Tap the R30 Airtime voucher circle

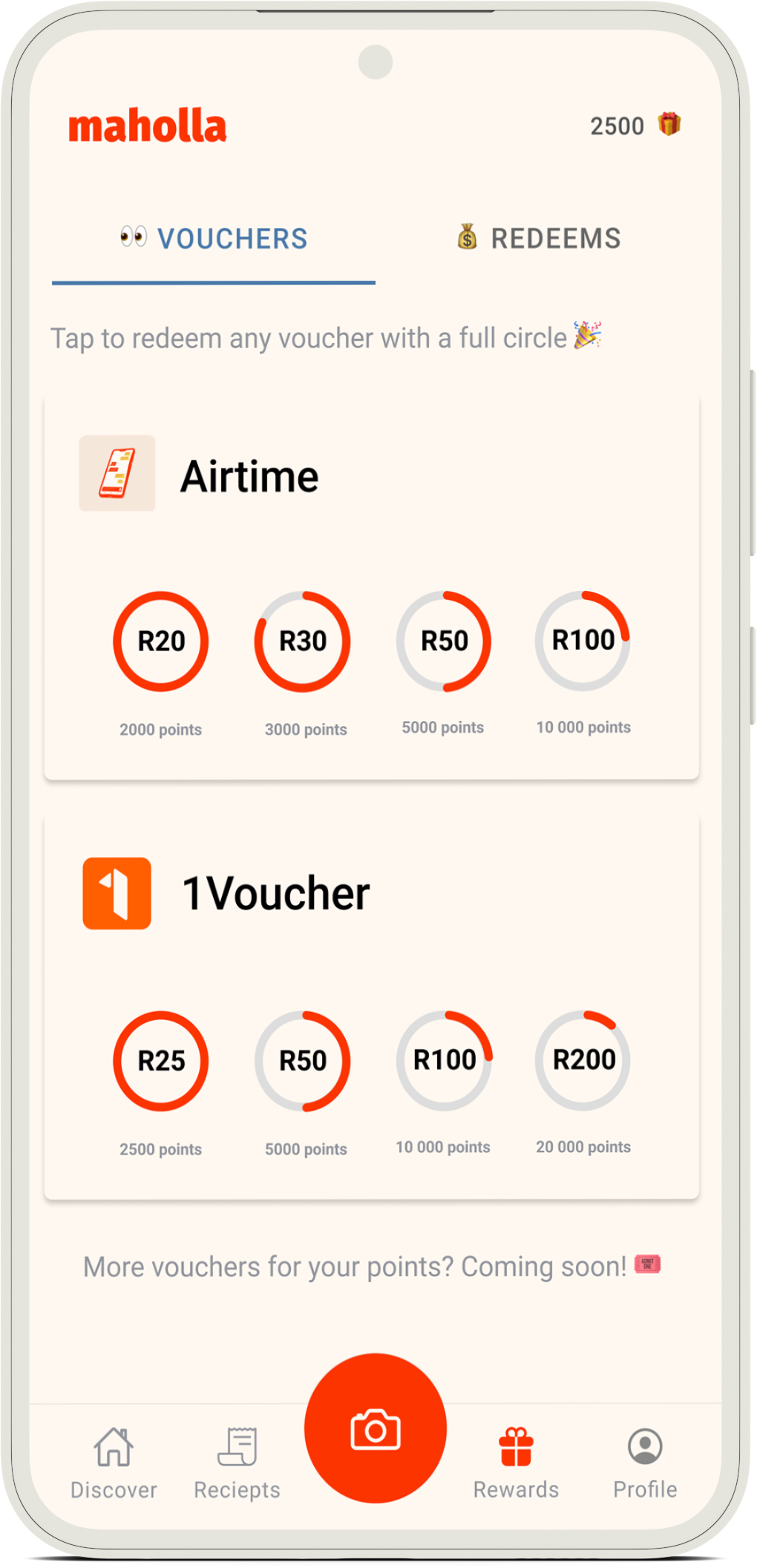pyautogui.click(x=303, y=641)
